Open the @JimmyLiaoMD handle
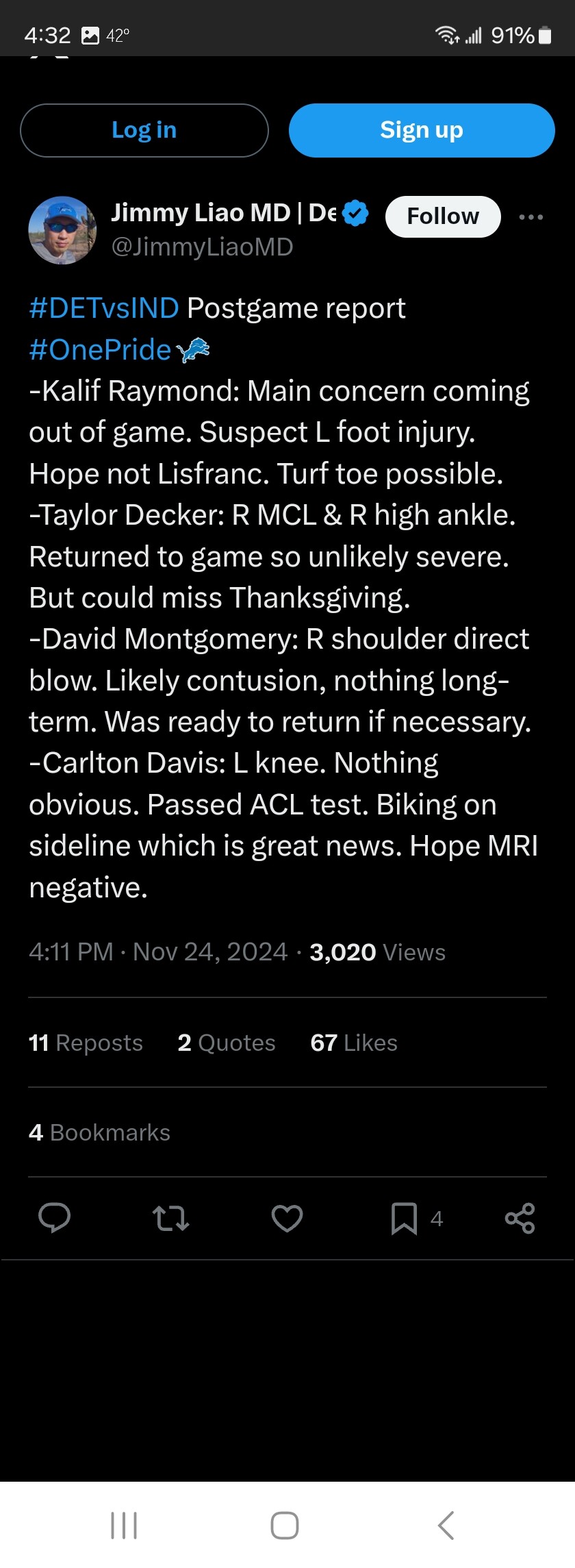This screenshot has width=575, height=1568. pyautogui.click(x=202, y=247)
